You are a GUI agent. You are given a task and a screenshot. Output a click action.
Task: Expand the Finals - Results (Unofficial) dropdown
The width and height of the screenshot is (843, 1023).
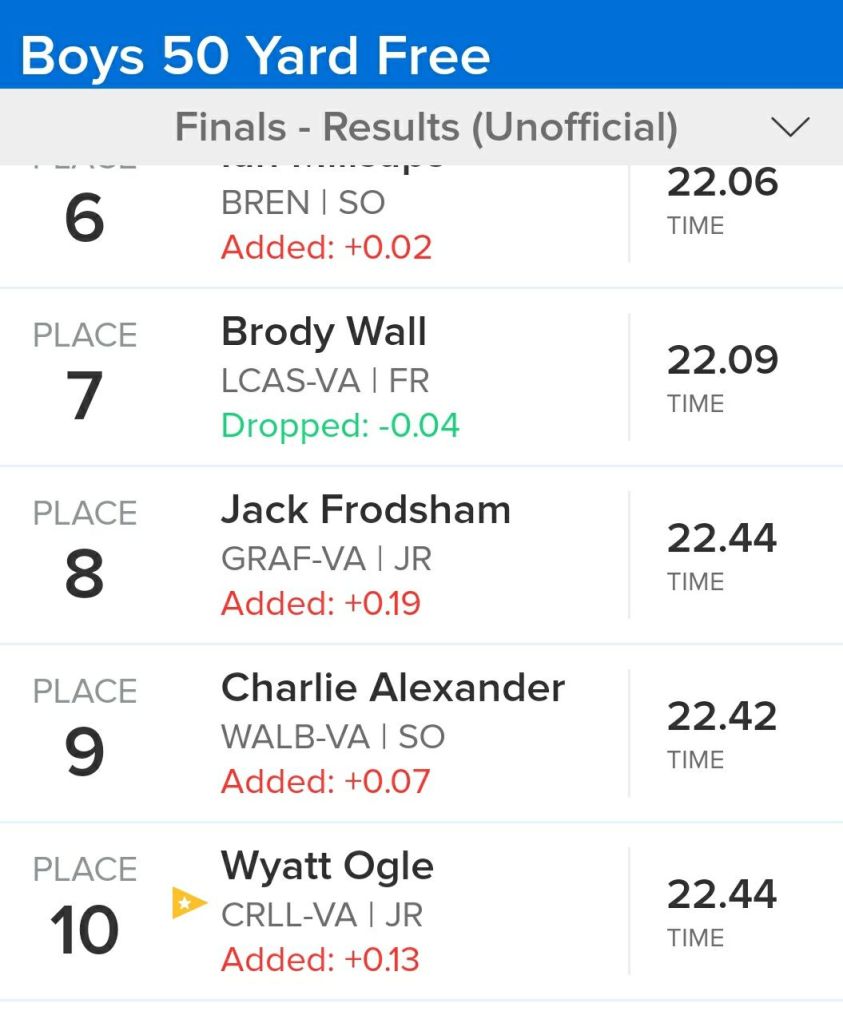pos(789,127)
